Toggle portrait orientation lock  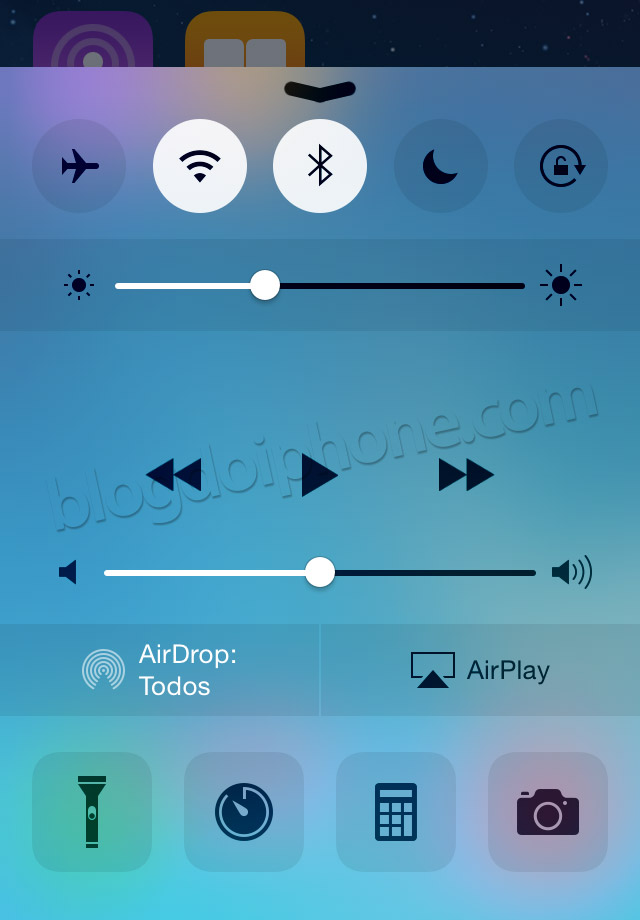pos(561,166)
